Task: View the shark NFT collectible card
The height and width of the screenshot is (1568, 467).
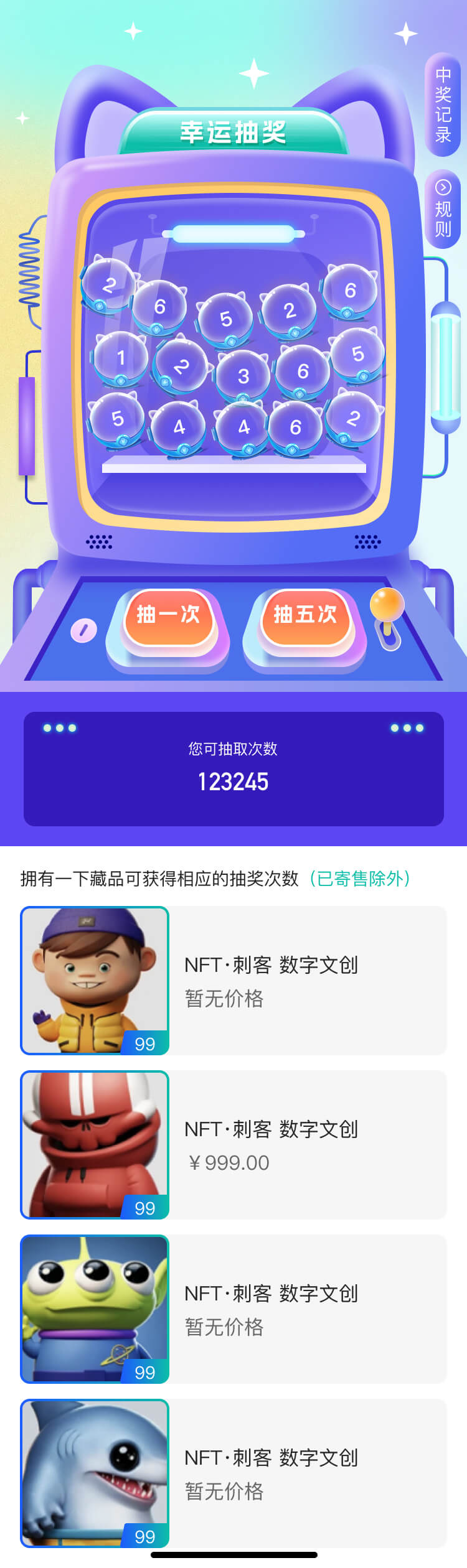Action: click(233, 1473)
